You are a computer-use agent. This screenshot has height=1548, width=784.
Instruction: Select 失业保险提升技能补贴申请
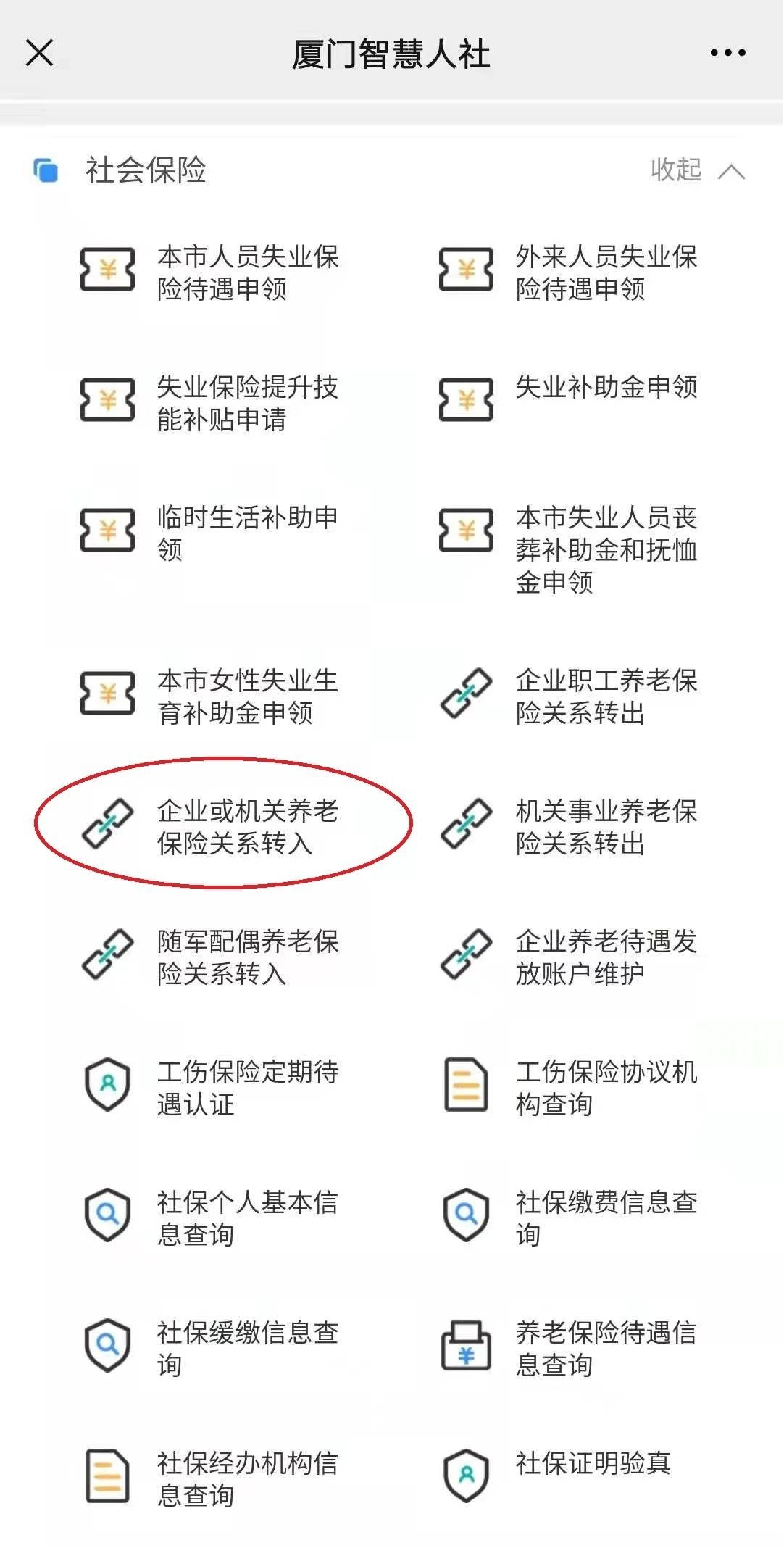point(210,403)
